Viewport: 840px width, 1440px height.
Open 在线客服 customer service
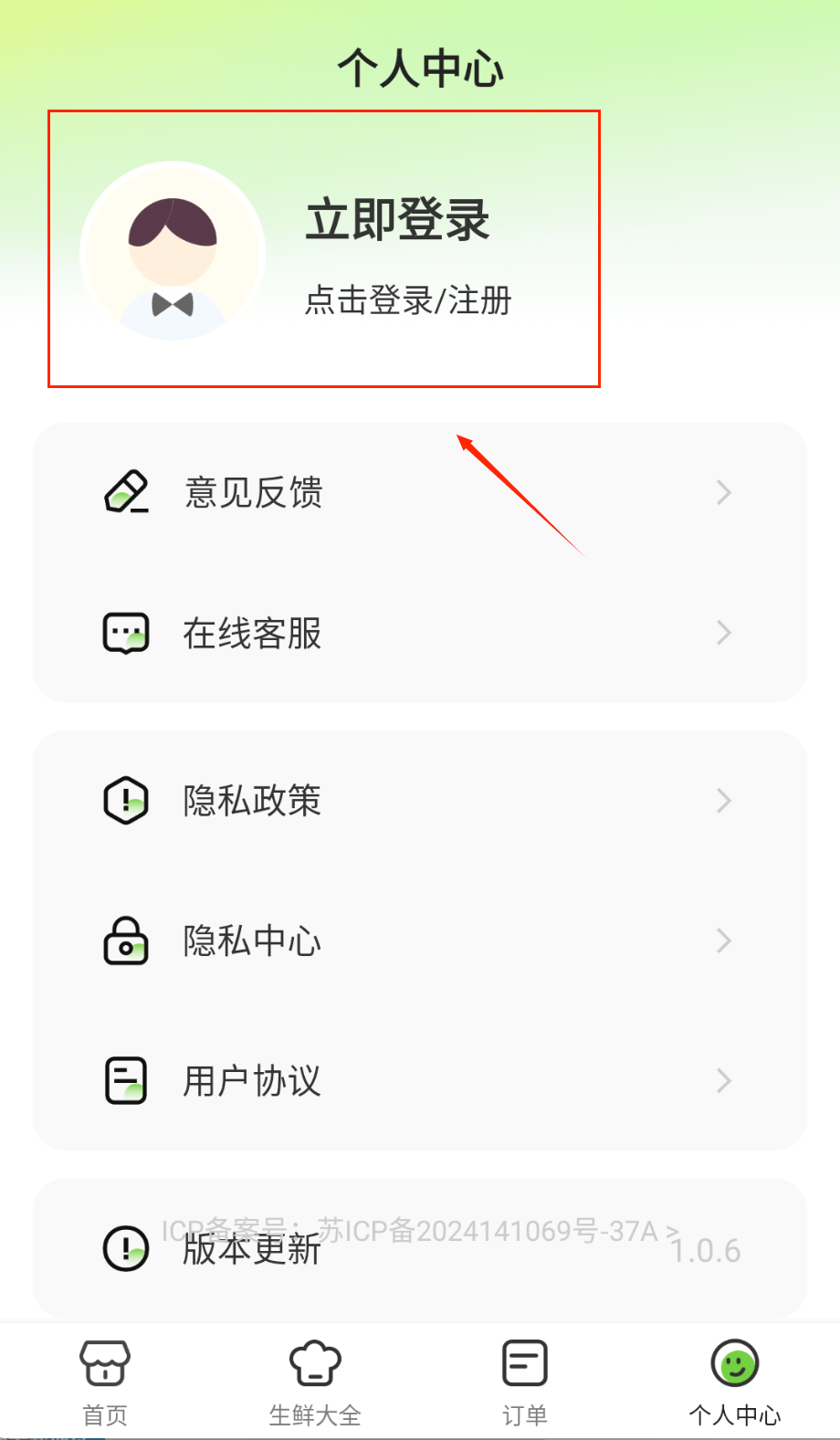[419, 633]
